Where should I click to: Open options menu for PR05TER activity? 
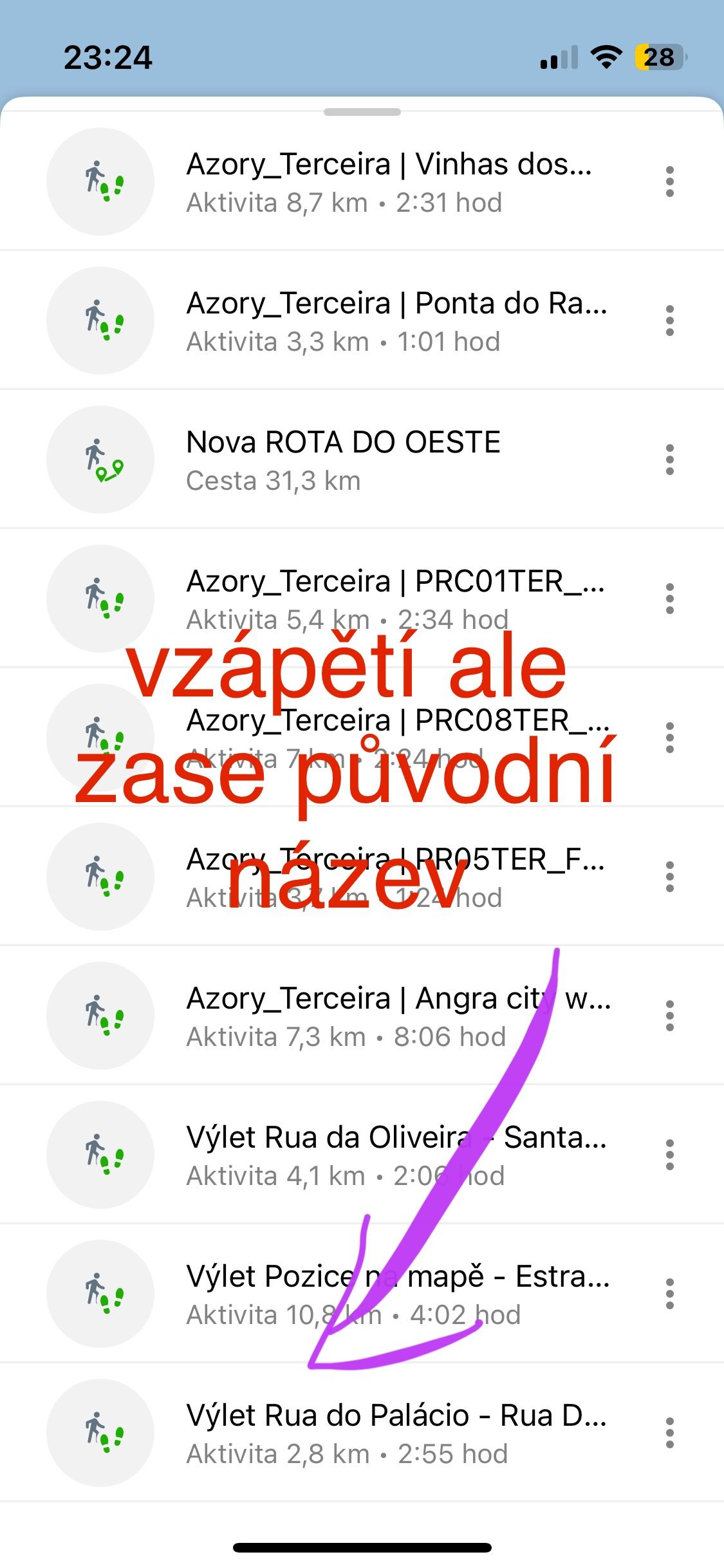tap(669, 877)
